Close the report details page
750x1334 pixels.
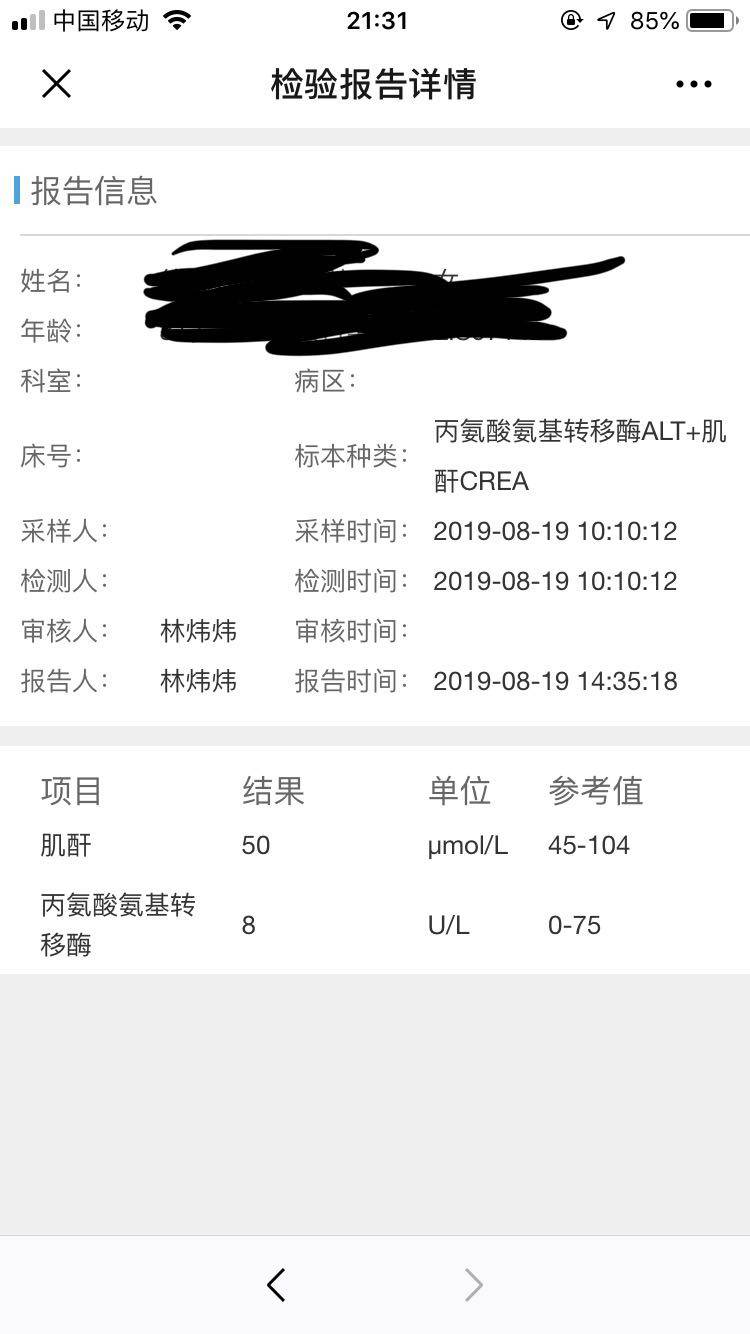tap(57, 84)
